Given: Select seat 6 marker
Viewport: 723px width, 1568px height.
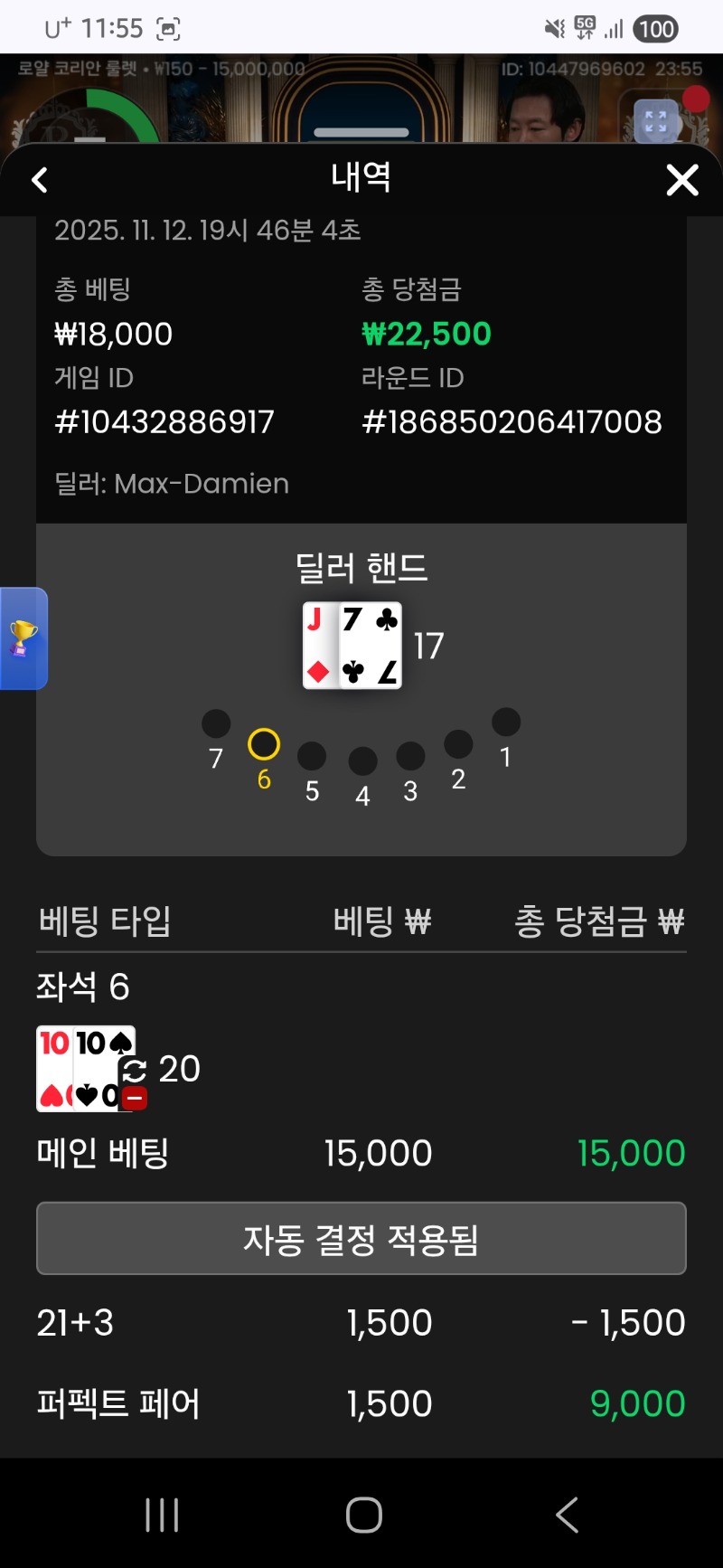Looking at the screenshot, I should (x=263, y=744).
